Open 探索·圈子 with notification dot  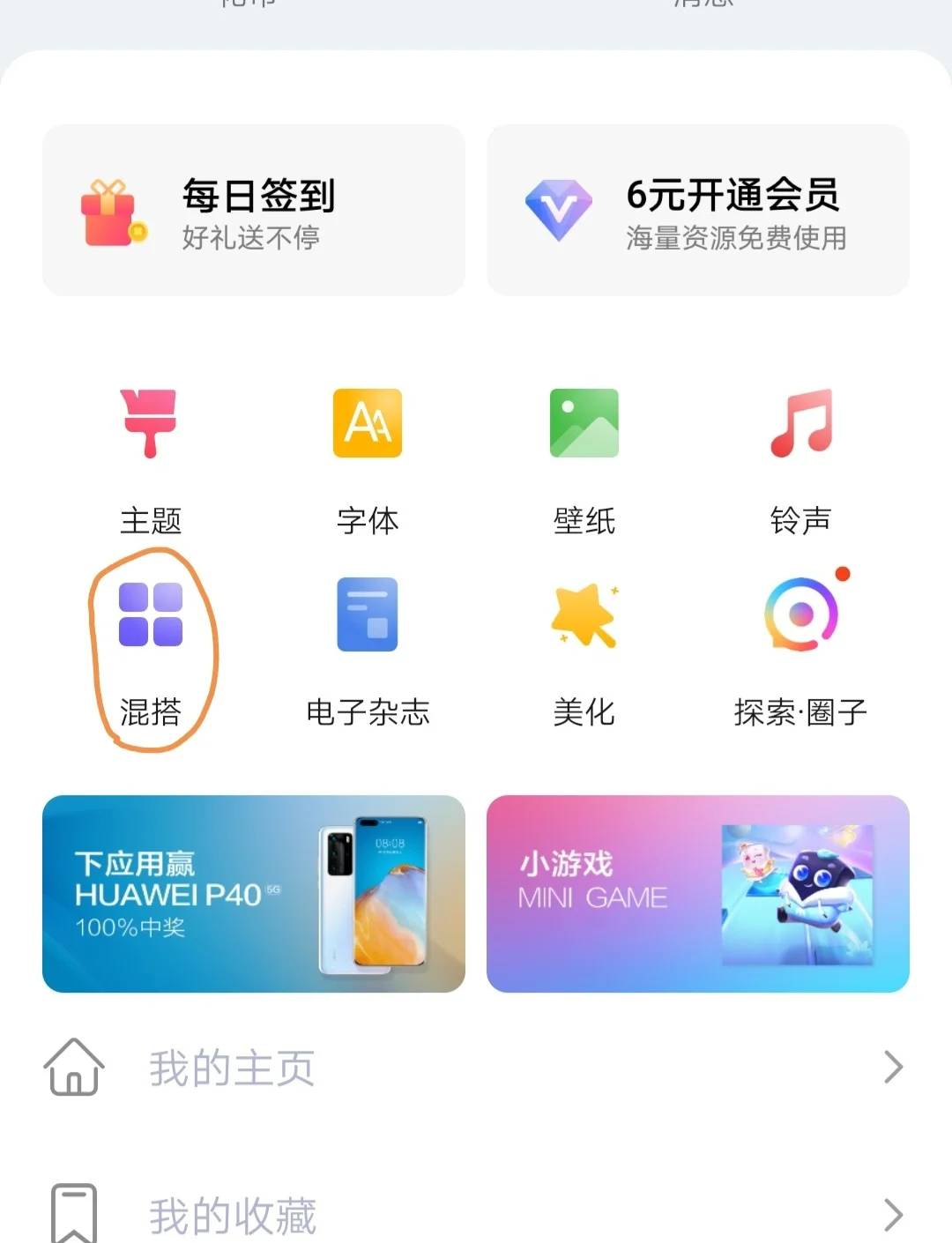pyautogui.click(x=801, y=614)
